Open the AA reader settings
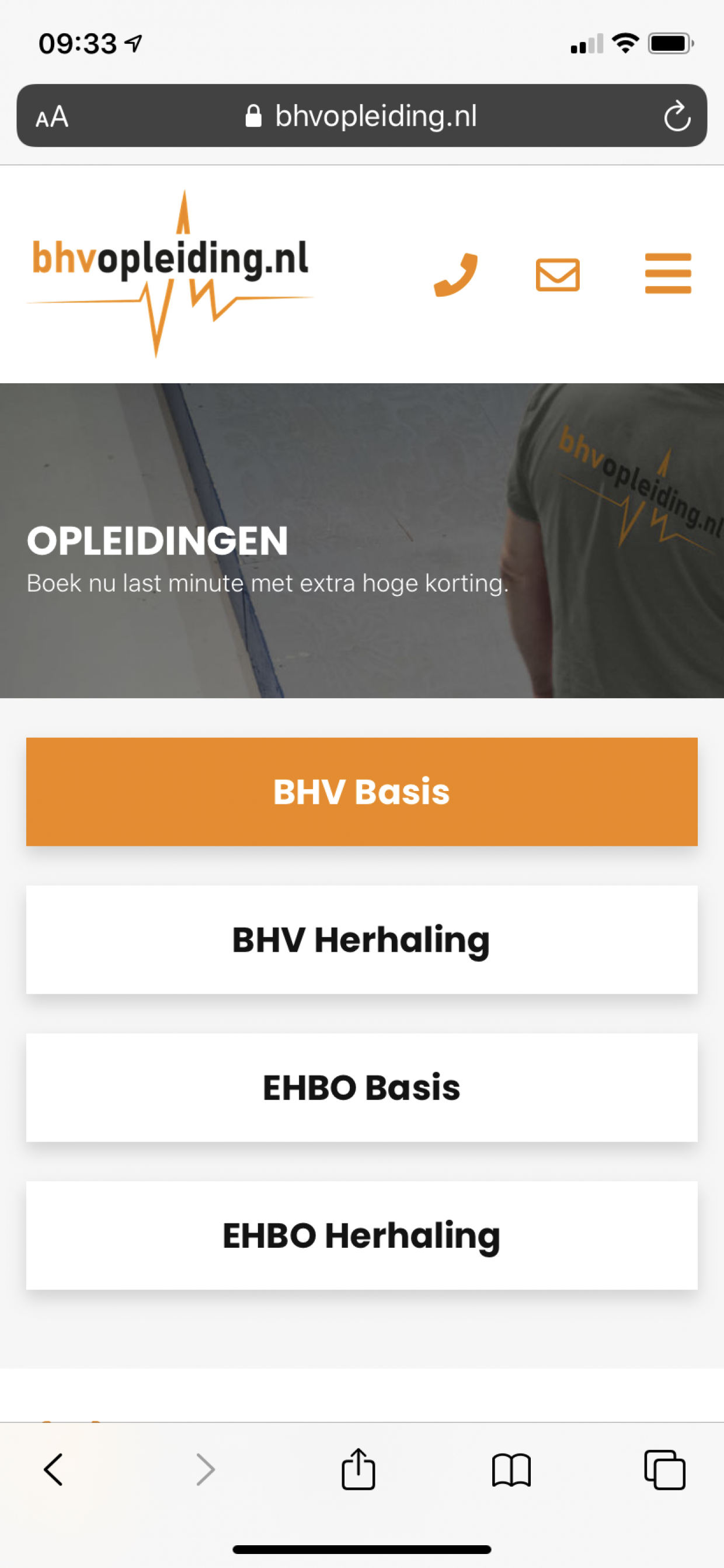 point(53,116)
